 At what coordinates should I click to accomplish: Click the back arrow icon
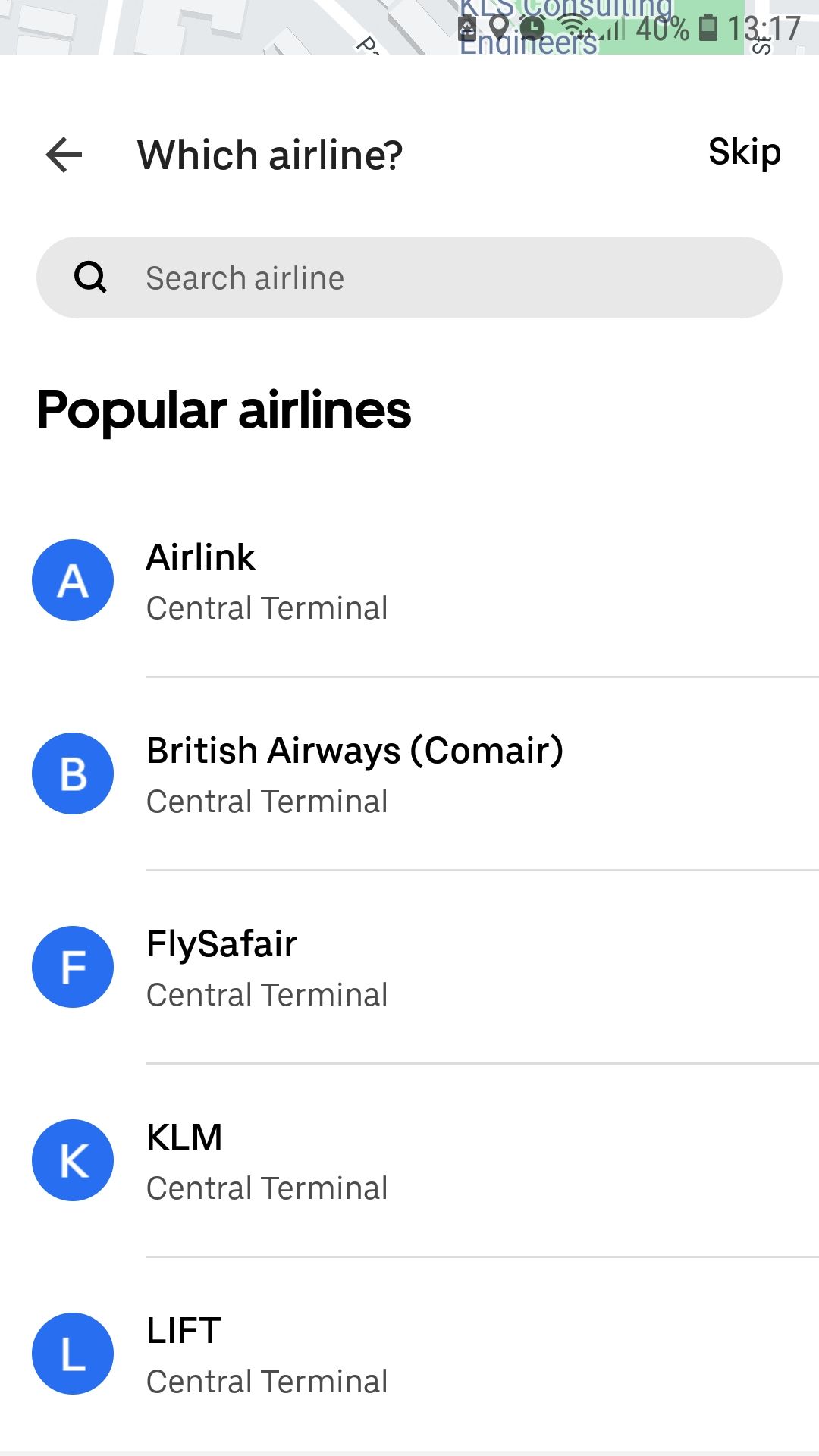click(x=62, y=154)
